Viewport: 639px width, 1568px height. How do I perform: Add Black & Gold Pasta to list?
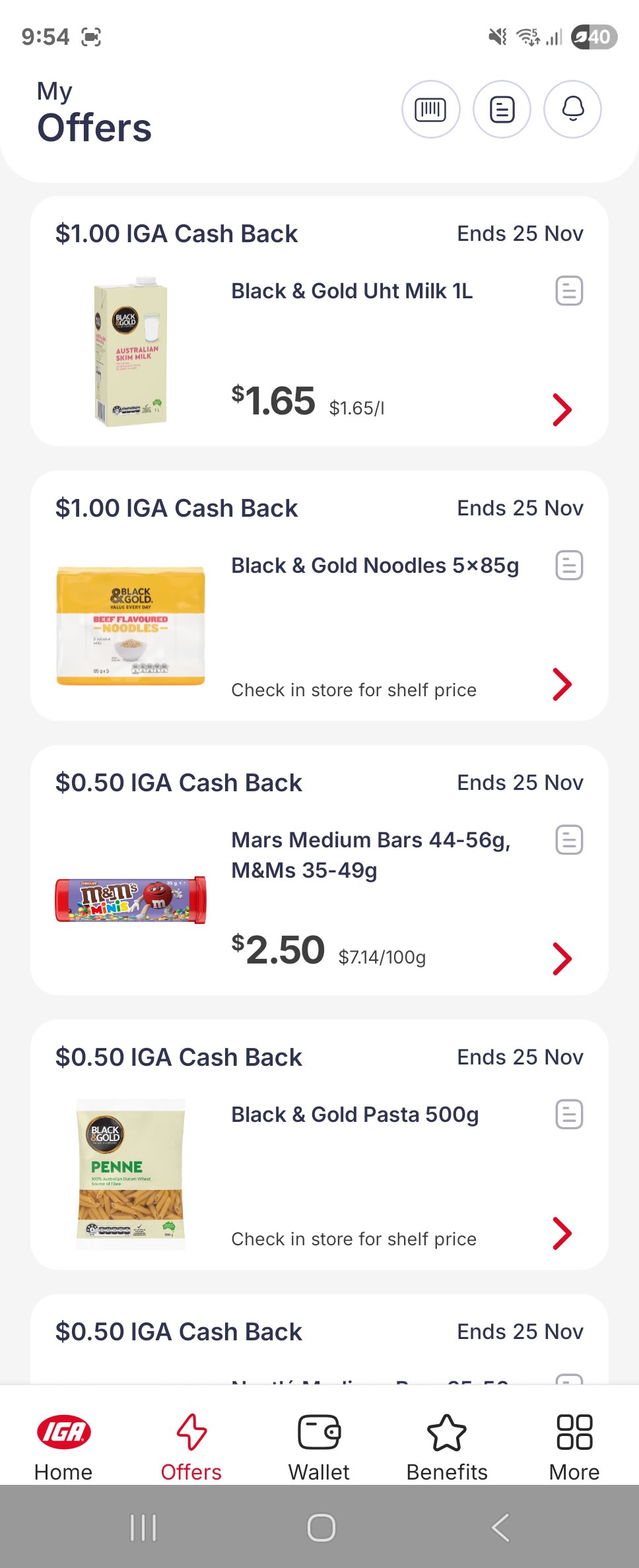pos(569,1115)
